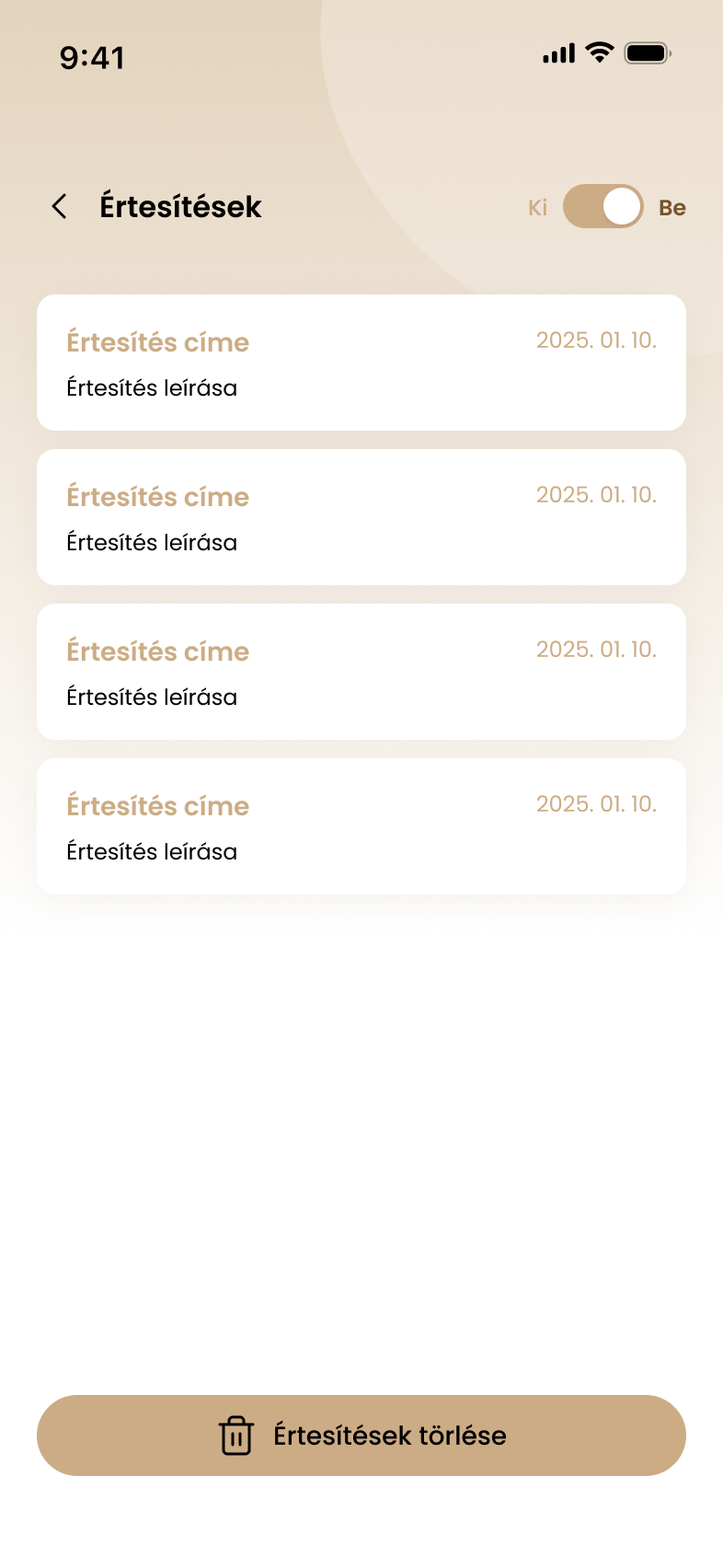Viewport: 723px width, 1568px height.
Task: Go back from the Értesítések screen
Action: coord(60,206)
